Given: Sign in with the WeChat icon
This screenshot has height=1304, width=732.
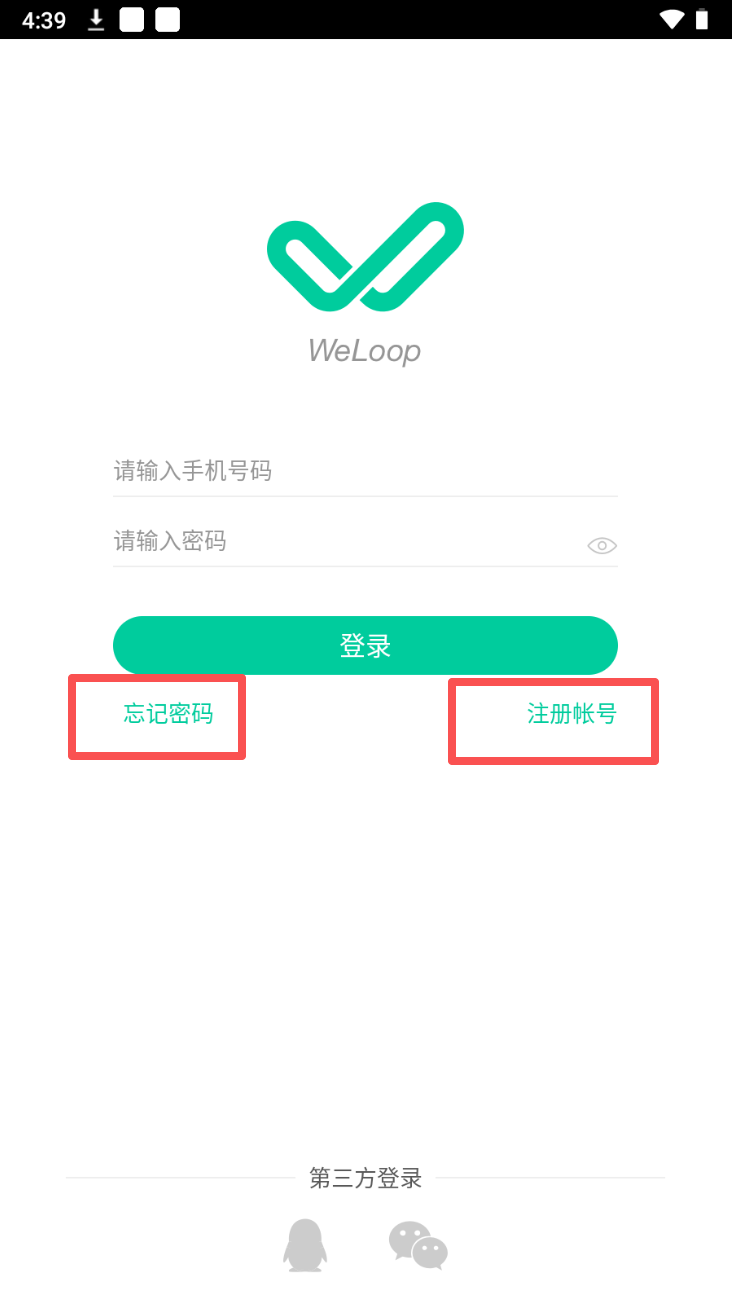Looking at the screenshot, I should [418, 1245].
